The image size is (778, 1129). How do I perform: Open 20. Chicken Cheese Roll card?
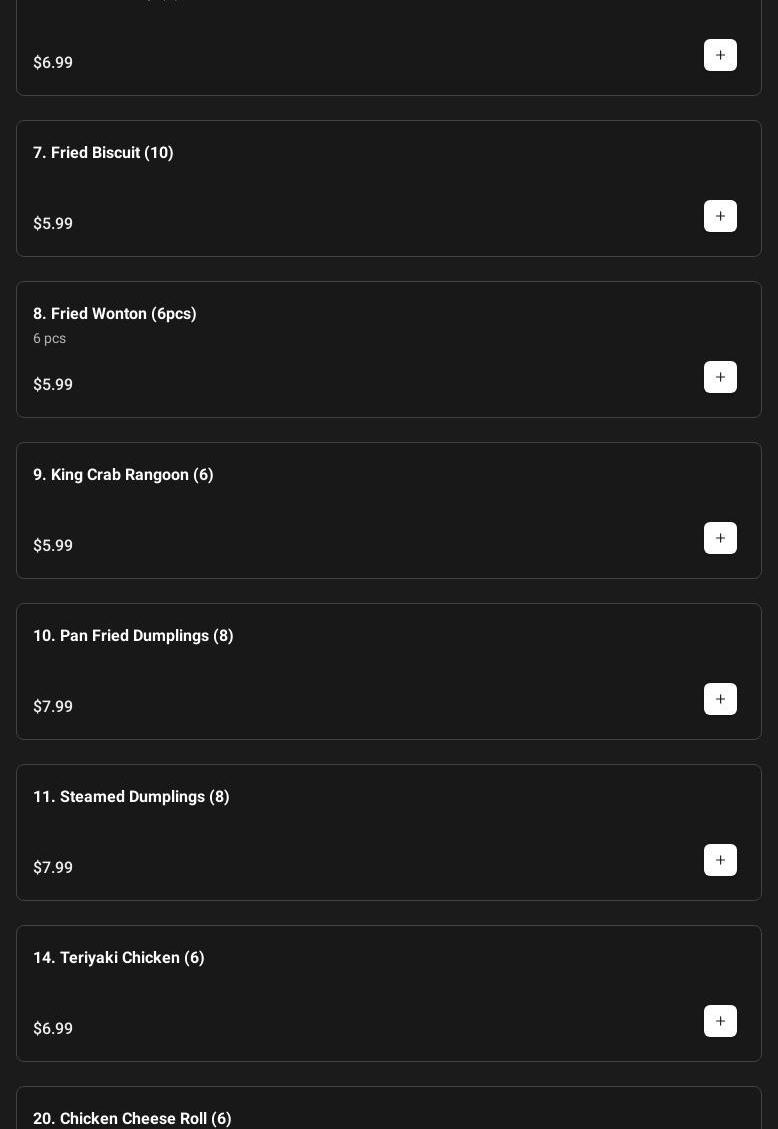pyautogui.click(x=132, y=1117)
